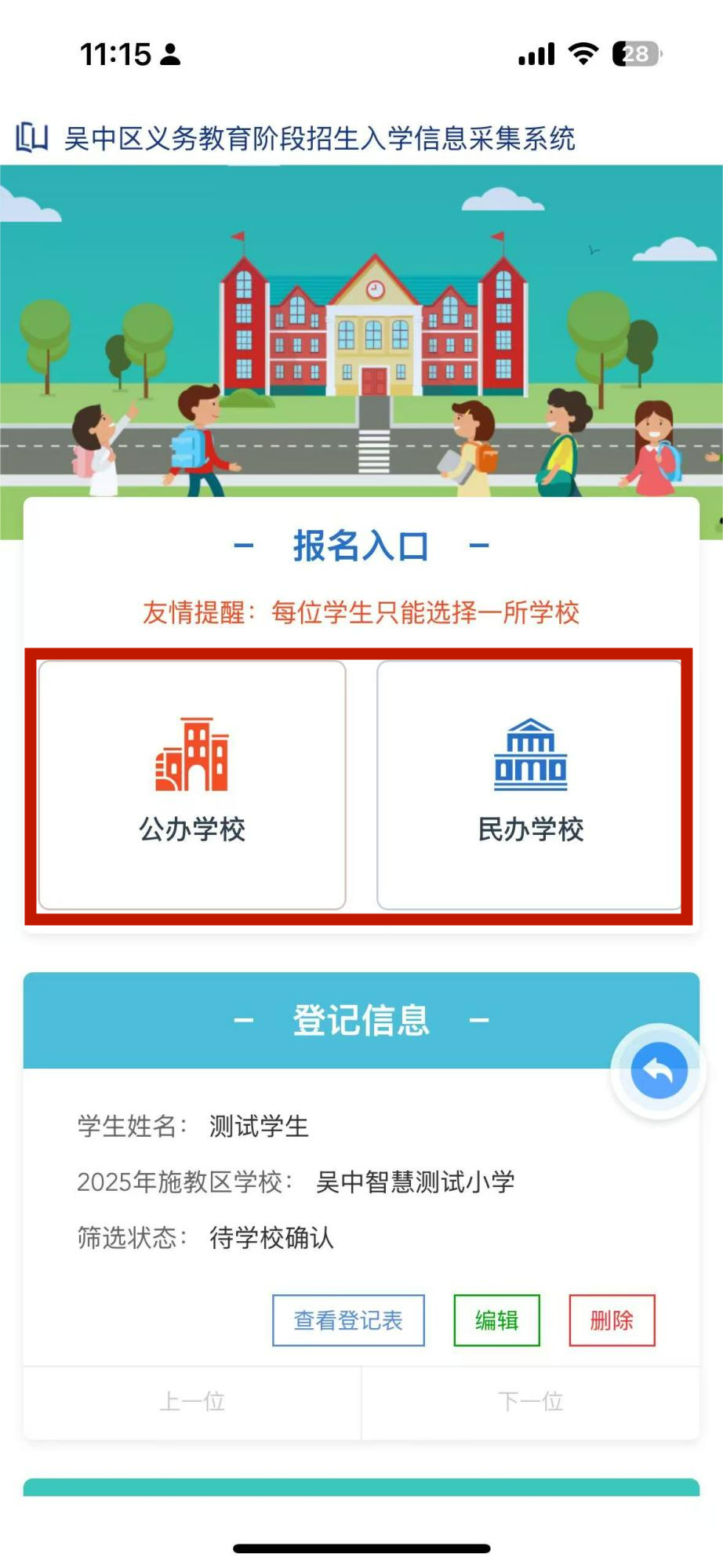Select the 公办学校 enrollment entry
The width and height of the screenshot is (723, 1568).
192,785
